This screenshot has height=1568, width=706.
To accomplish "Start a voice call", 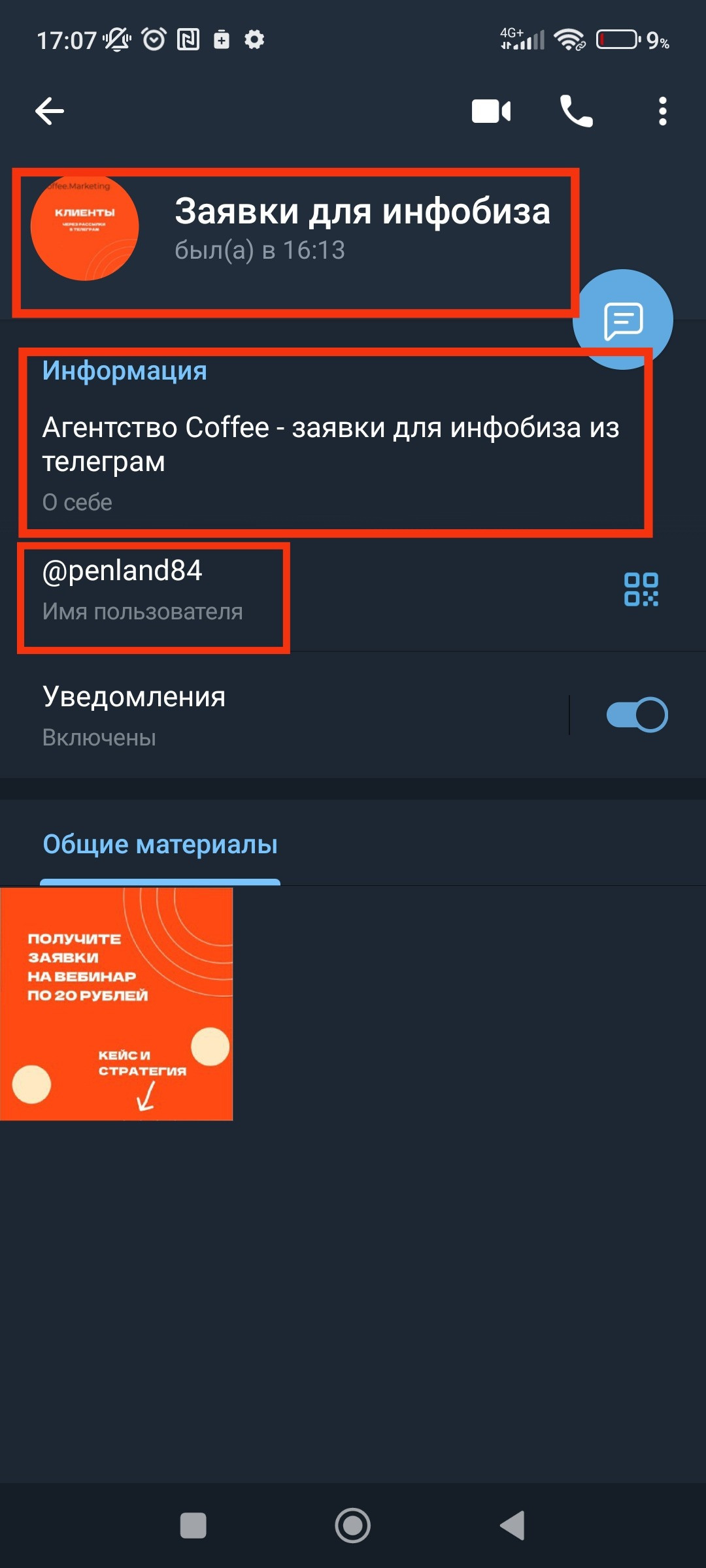I will coord(576,111).
